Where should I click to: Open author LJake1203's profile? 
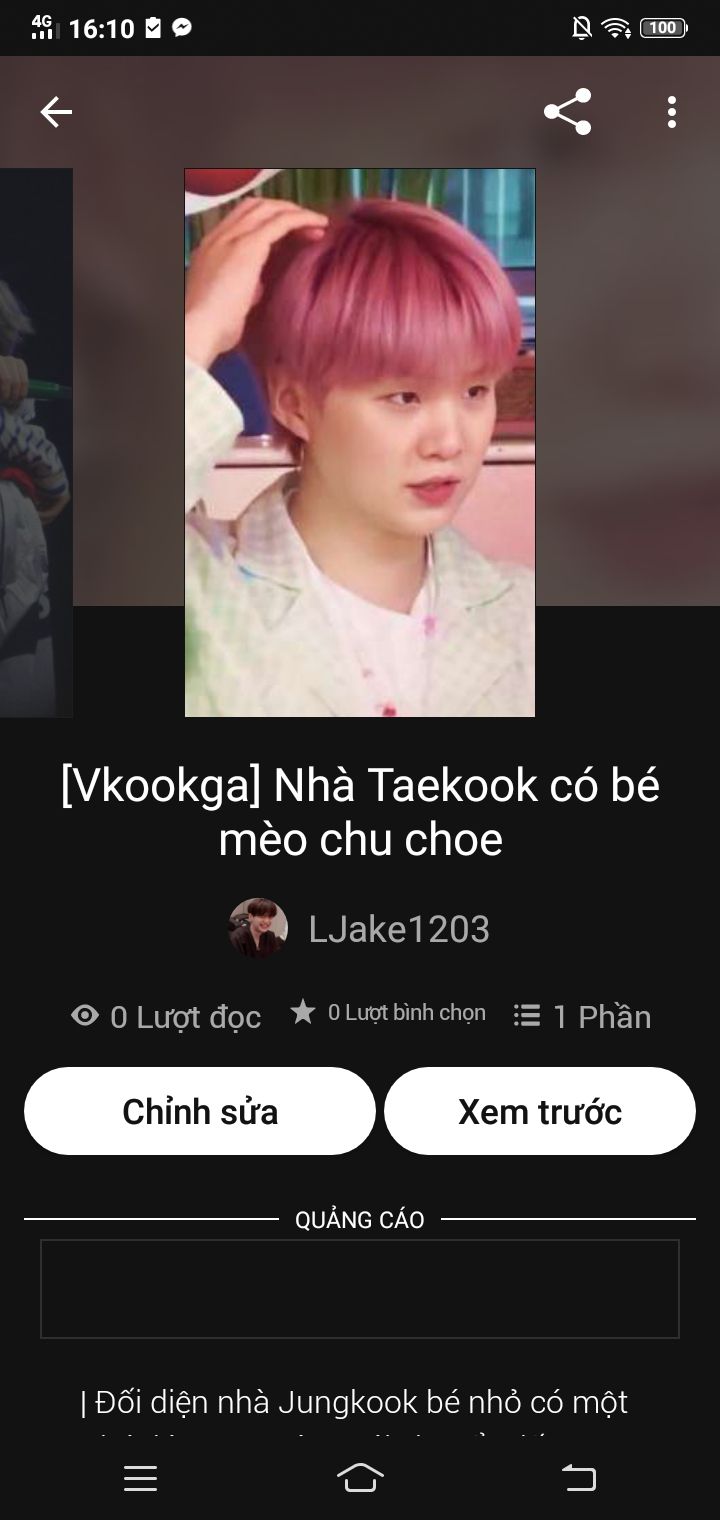360,928
